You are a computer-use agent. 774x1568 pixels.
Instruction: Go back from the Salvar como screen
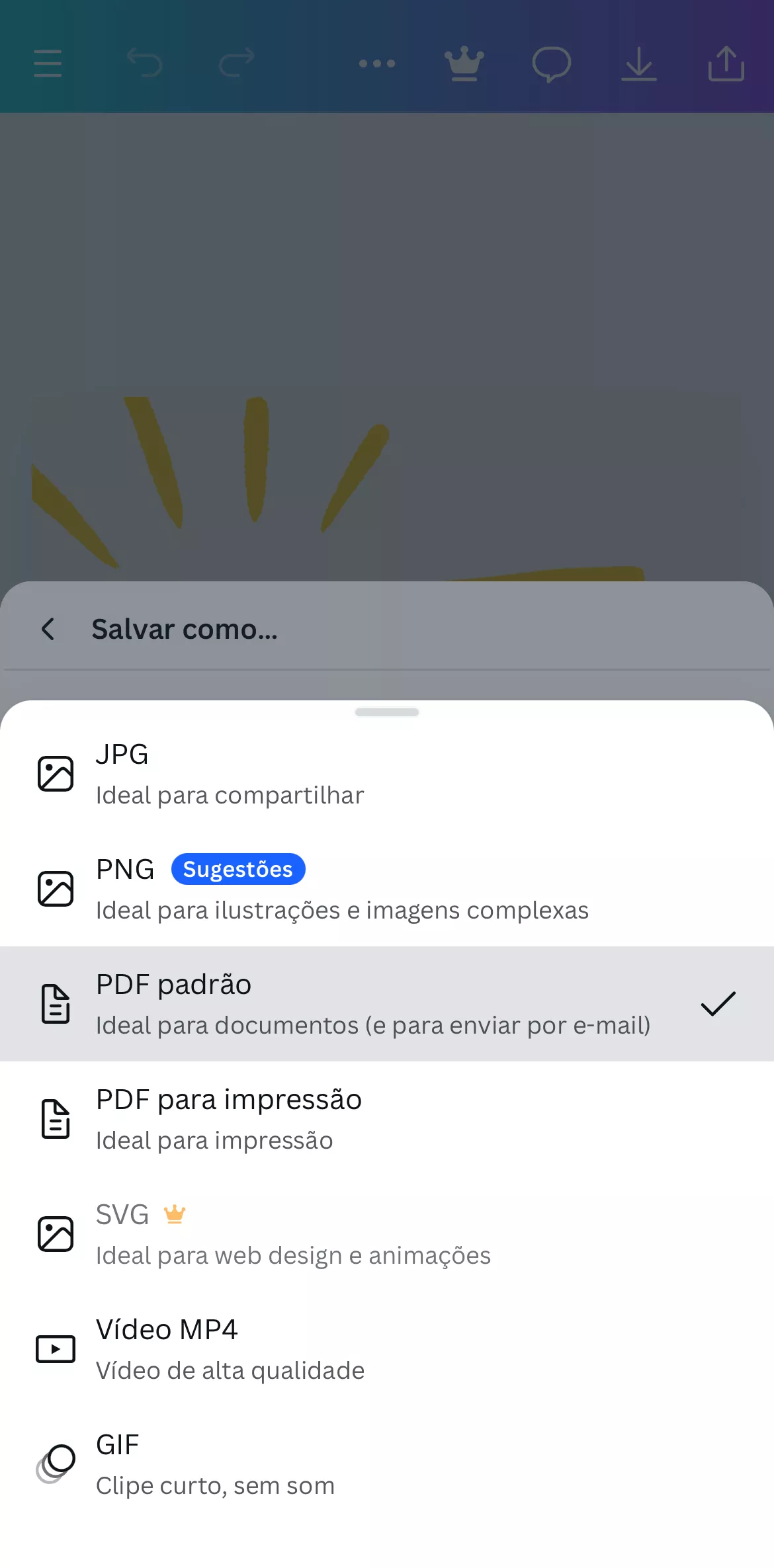click(48, 629)
